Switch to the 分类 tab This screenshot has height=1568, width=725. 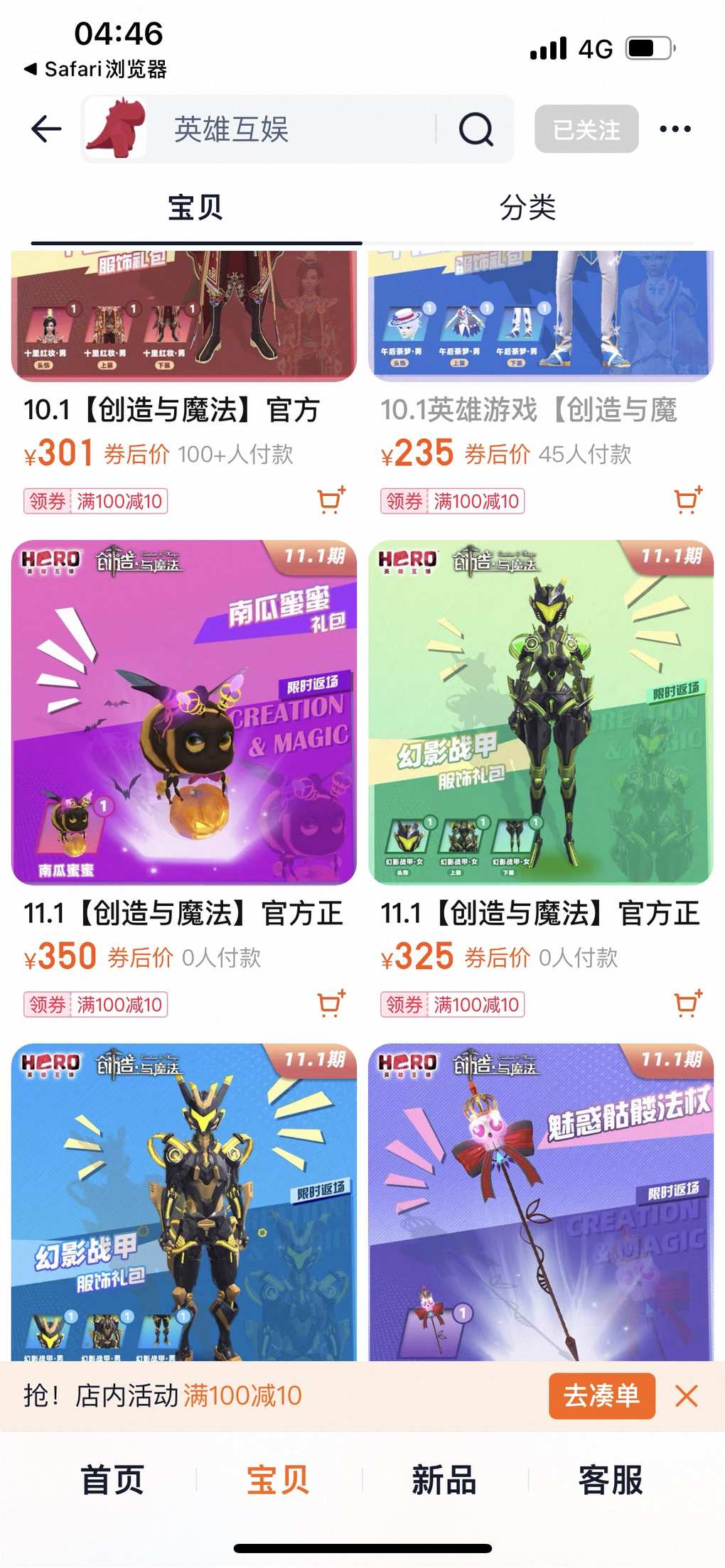[527, 207]
